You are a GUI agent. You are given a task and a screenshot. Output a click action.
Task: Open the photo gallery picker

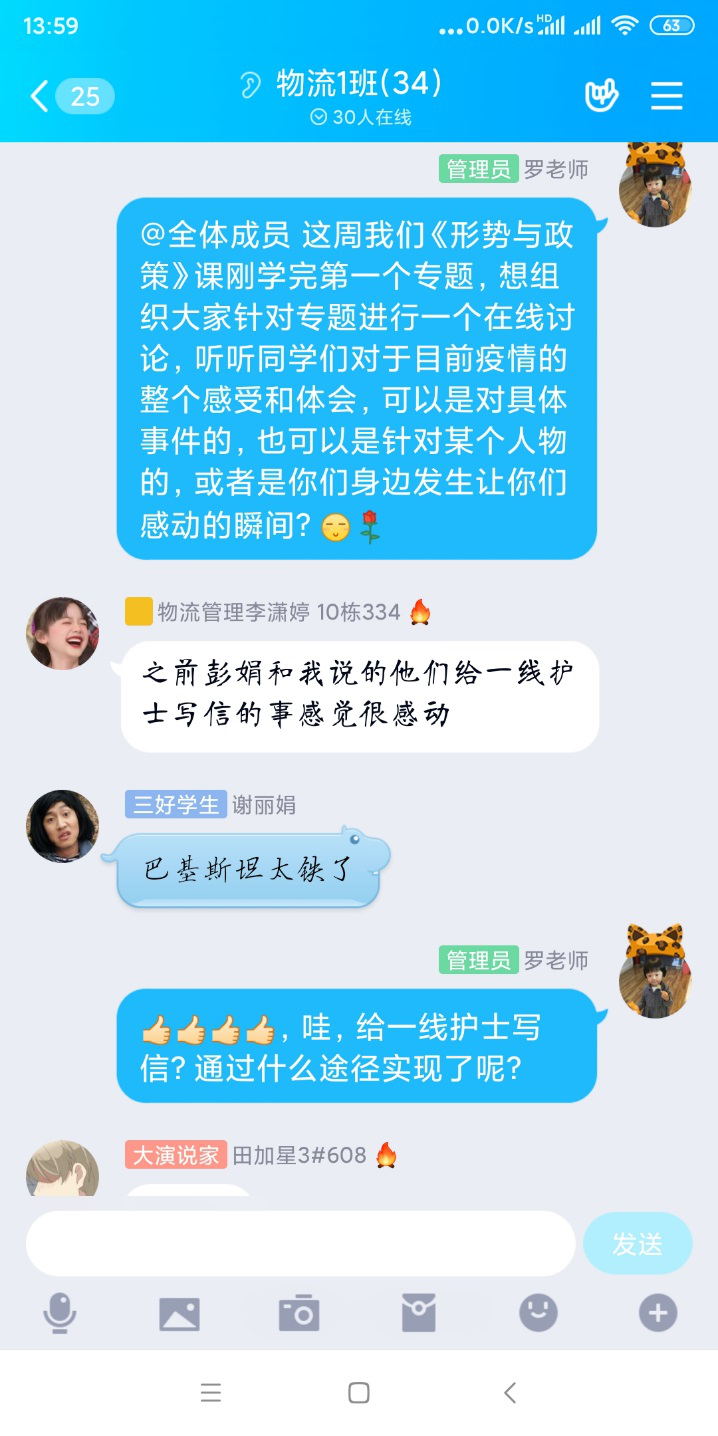pos(180,1313)
